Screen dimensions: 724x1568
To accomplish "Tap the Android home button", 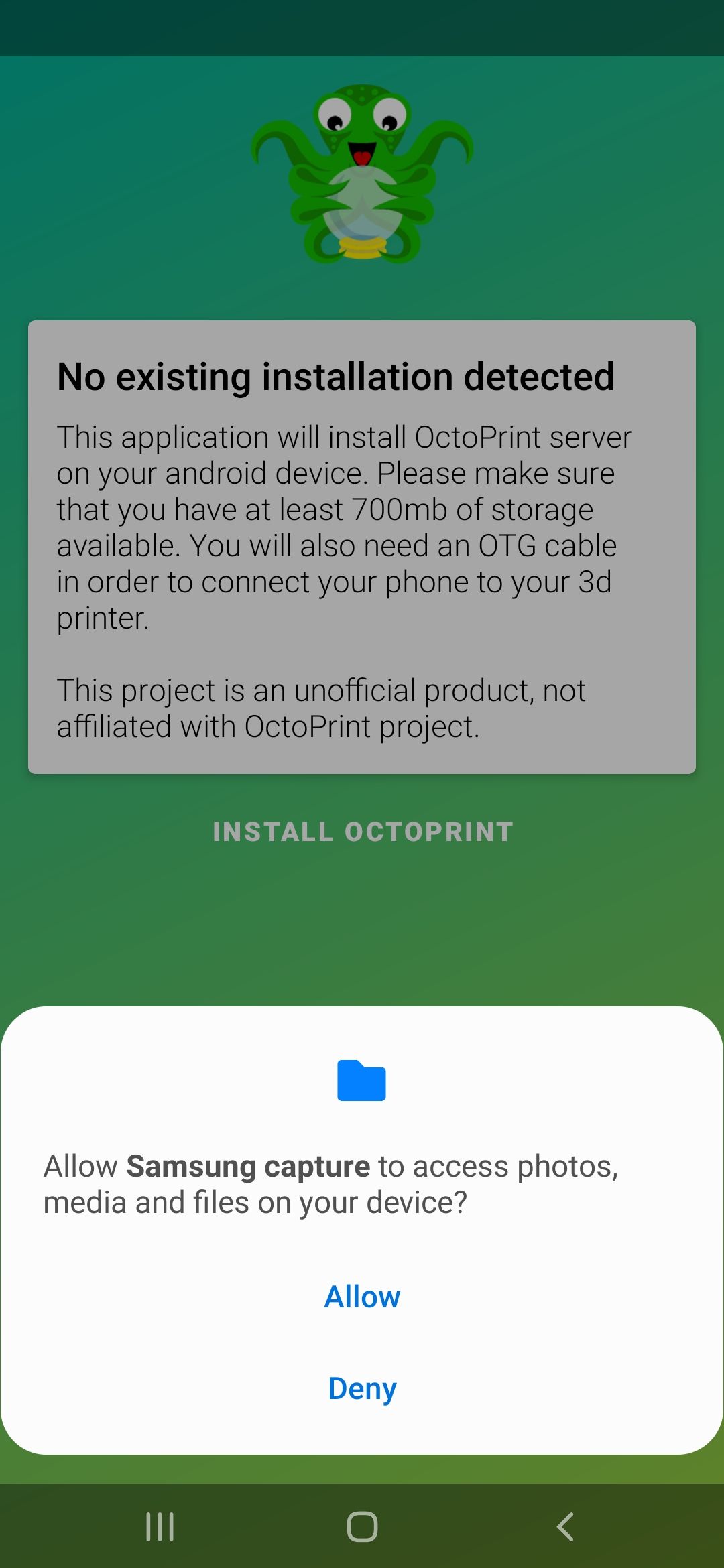I will (362, 1526).
